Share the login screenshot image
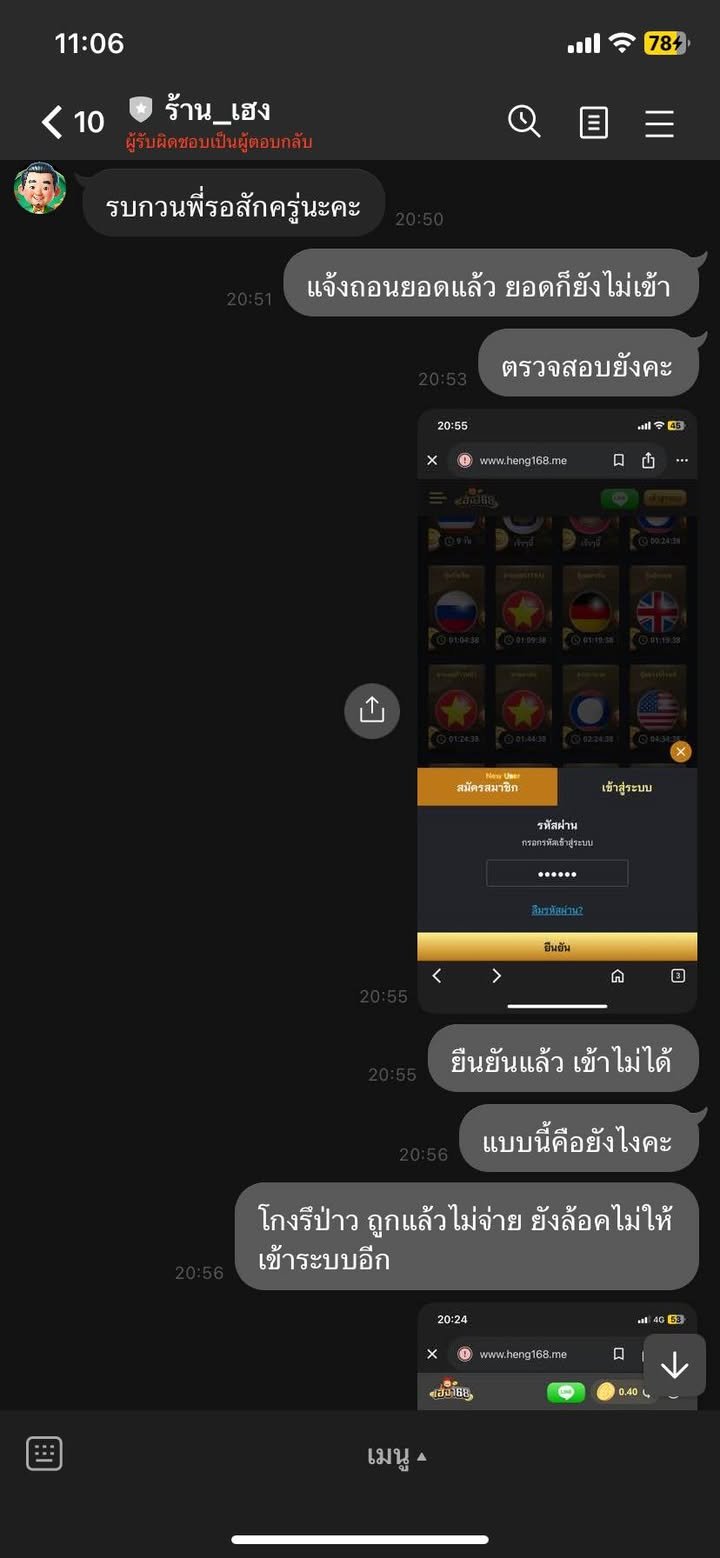 point(372,710)
